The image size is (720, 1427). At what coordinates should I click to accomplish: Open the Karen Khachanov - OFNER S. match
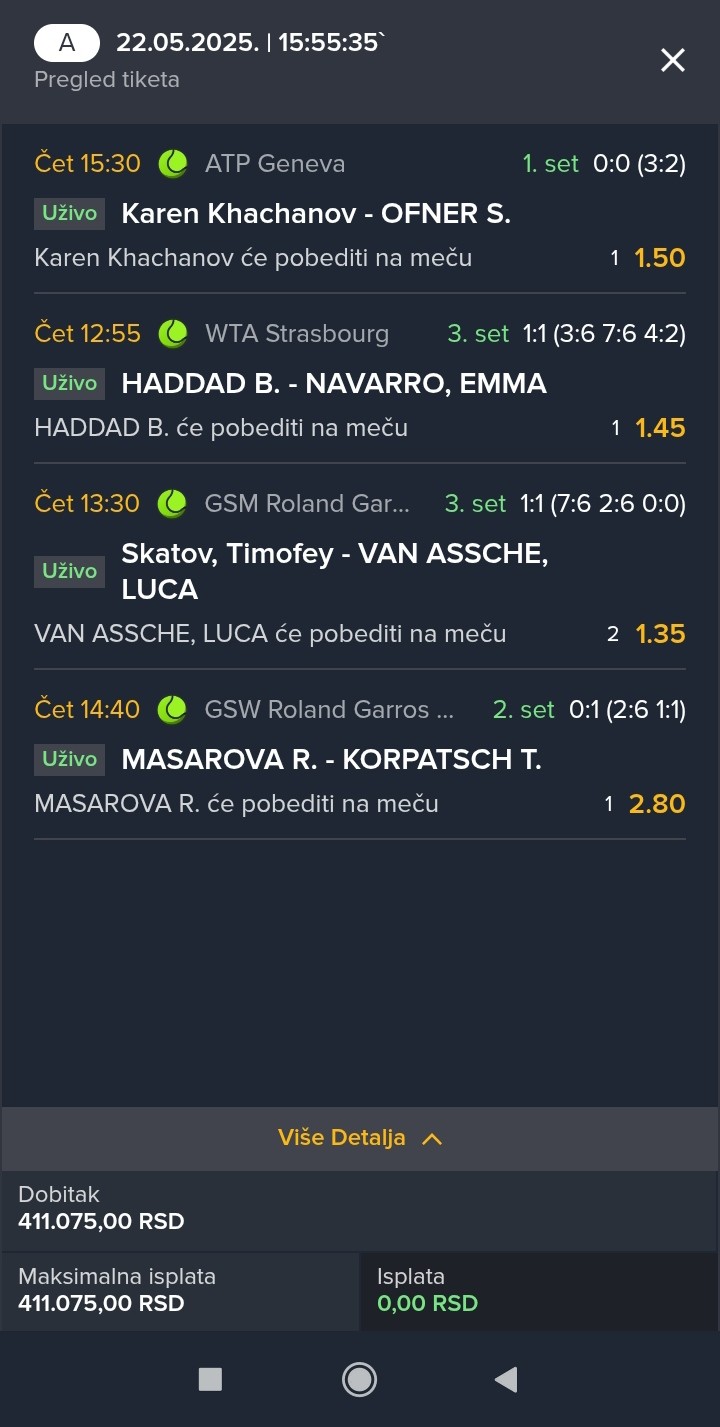click(316, 213)
